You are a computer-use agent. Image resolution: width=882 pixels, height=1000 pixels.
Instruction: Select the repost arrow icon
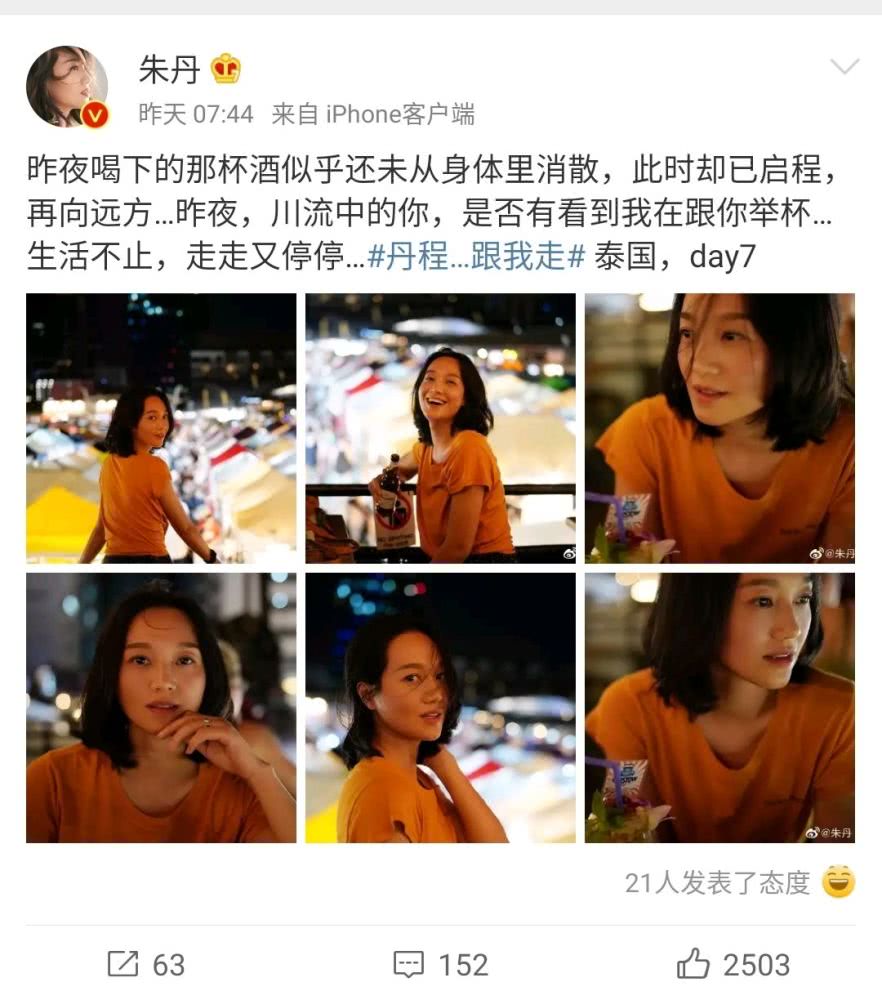click(x=125, y=964)
